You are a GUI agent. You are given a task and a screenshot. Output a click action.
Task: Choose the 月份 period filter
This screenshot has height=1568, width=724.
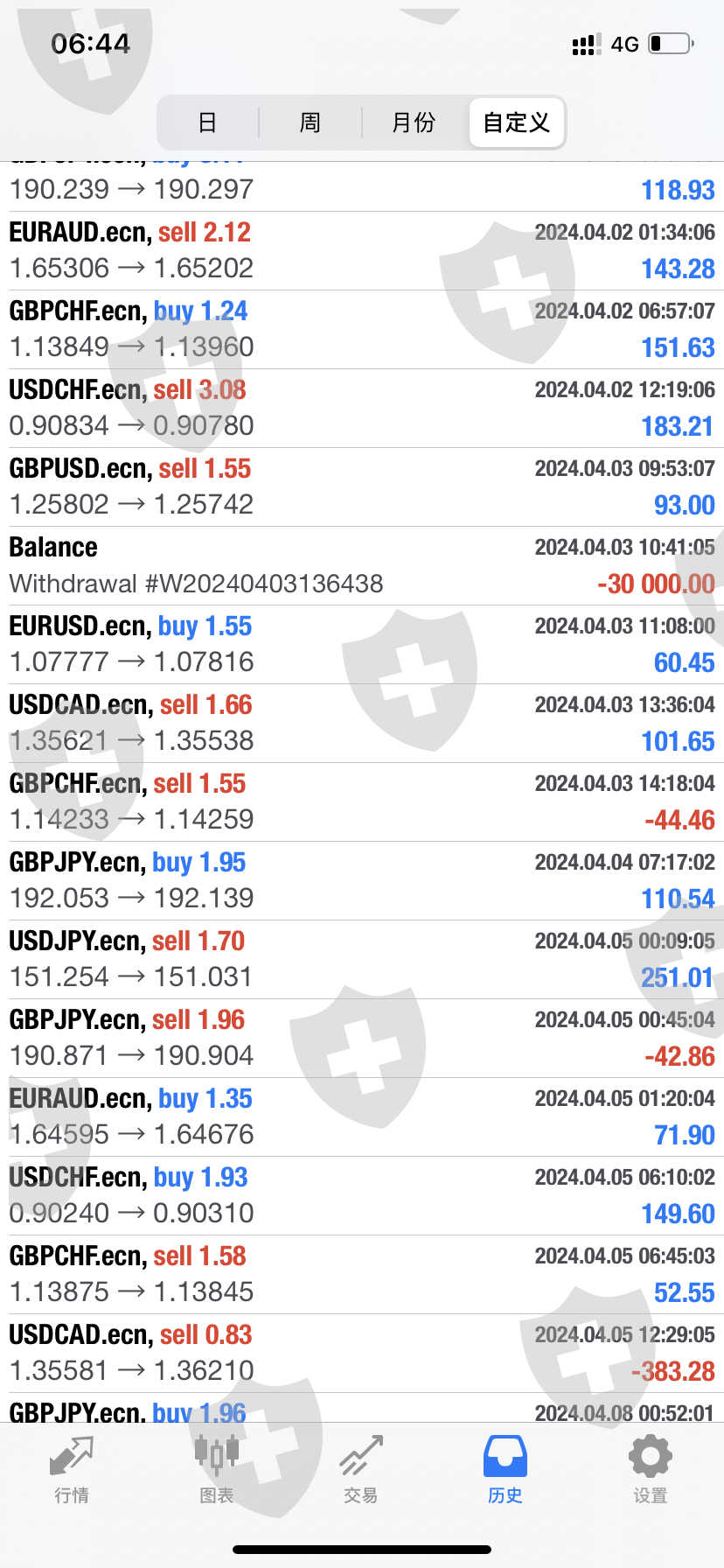(x=413, y=122)
